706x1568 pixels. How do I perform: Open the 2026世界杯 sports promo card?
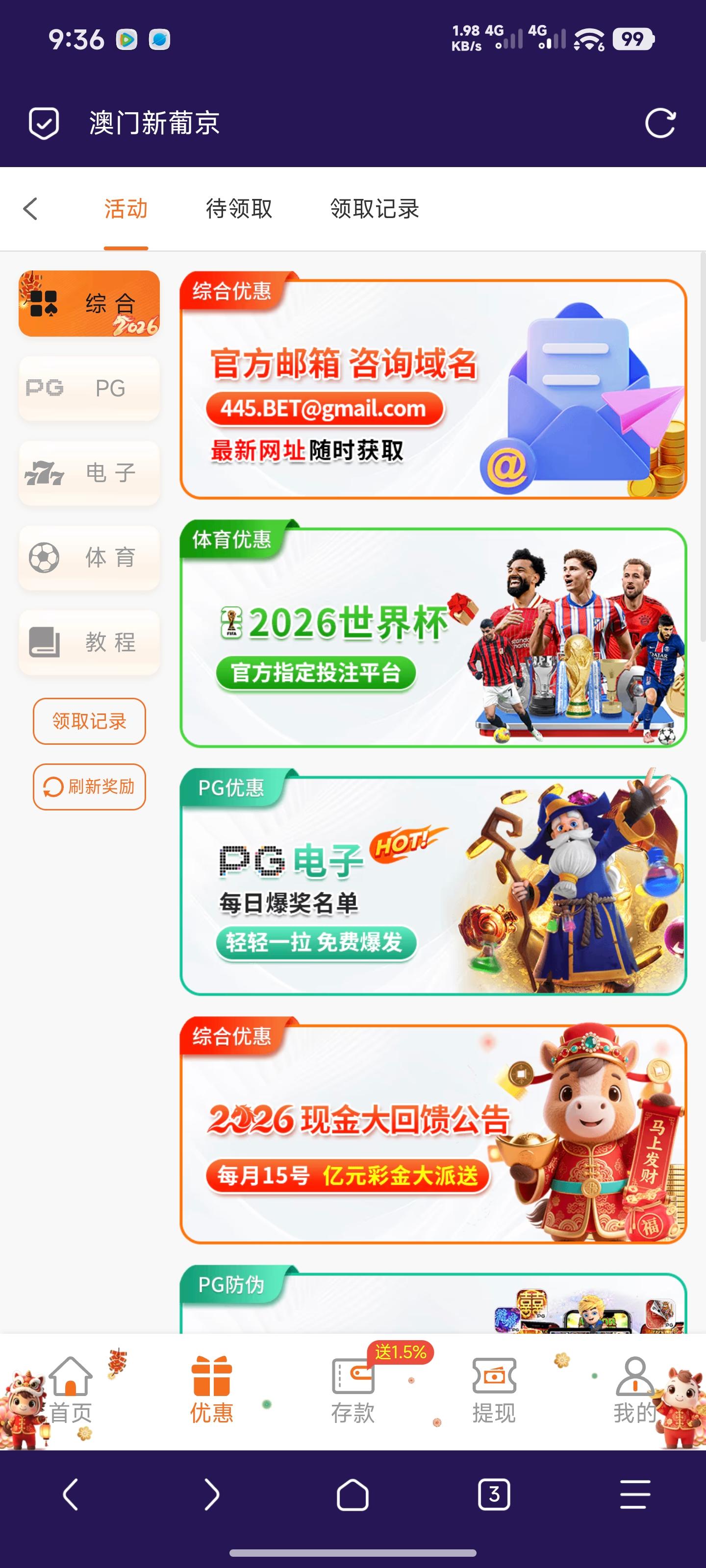point(433,637)
